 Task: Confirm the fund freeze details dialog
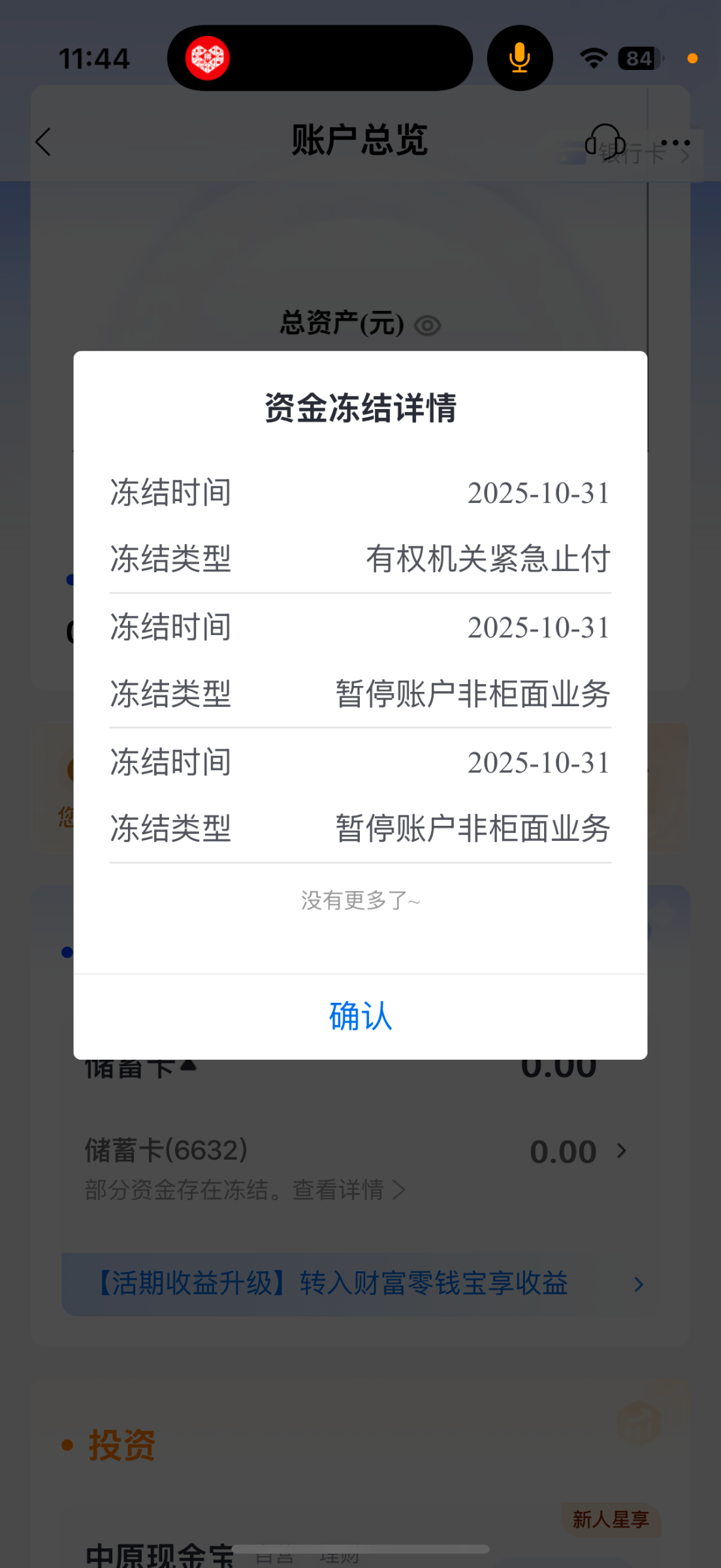[360, 1016]
